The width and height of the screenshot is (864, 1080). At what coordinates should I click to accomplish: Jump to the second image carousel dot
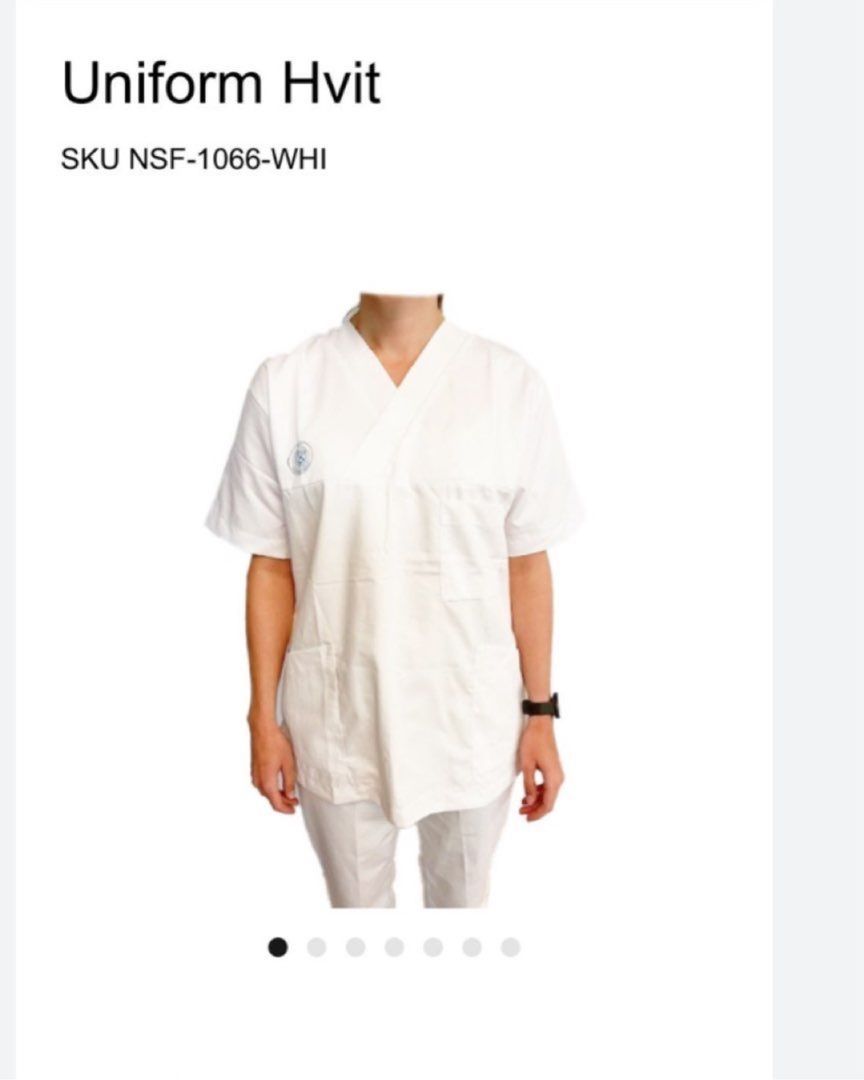click(317, 947)
